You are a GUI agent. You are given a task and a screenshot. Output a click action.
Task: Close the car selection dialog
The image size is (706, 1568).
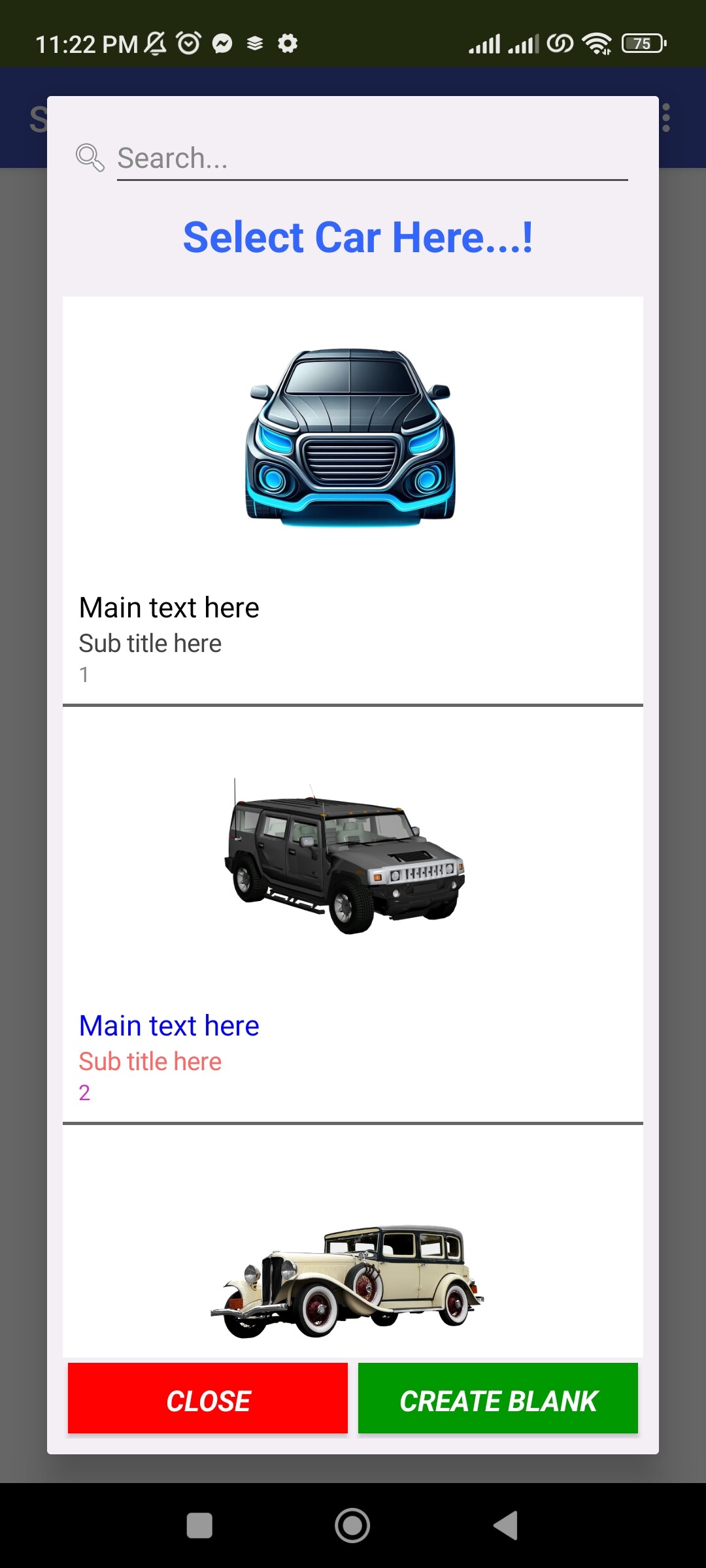(x=208, y=1399)
